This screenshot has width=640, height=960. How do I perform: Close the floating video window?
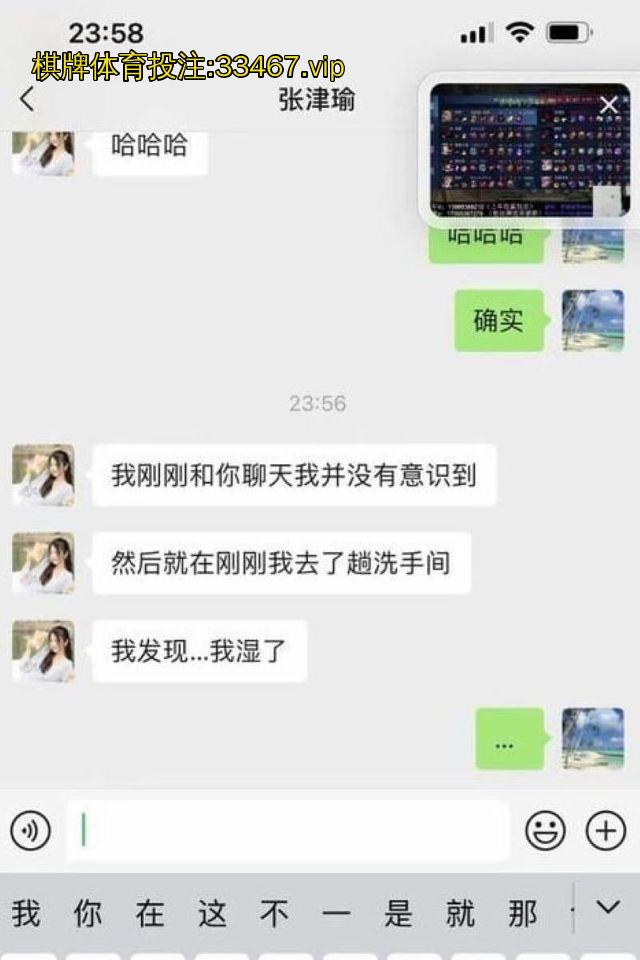[608, 105]
